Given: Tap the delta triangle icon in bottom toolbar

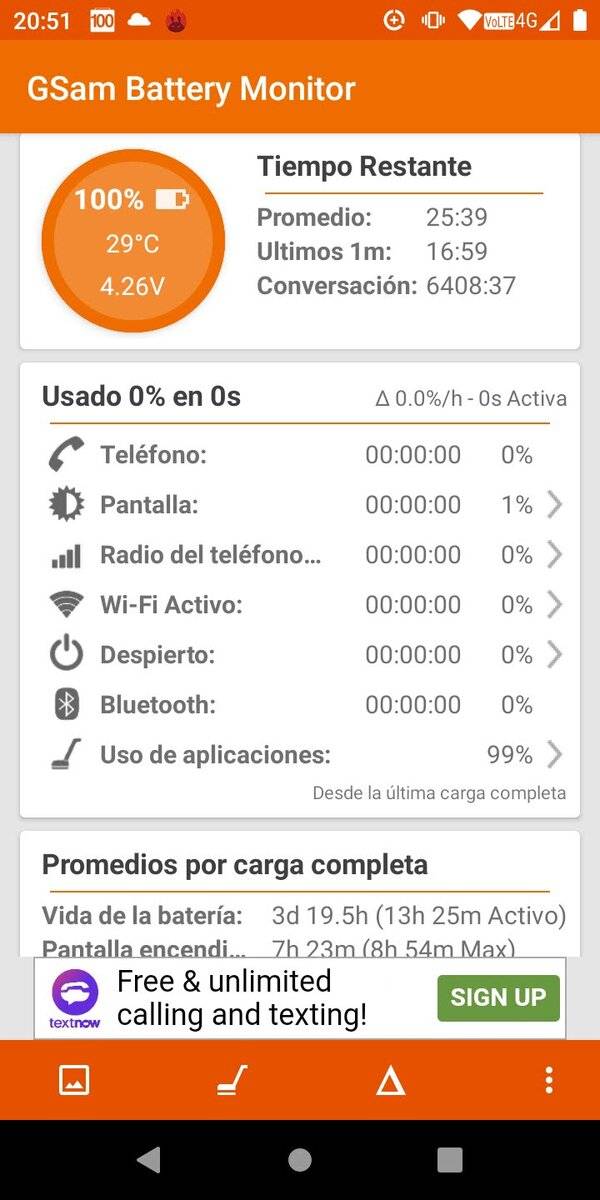Looking at the screenshot, I should coord(391,1080).
